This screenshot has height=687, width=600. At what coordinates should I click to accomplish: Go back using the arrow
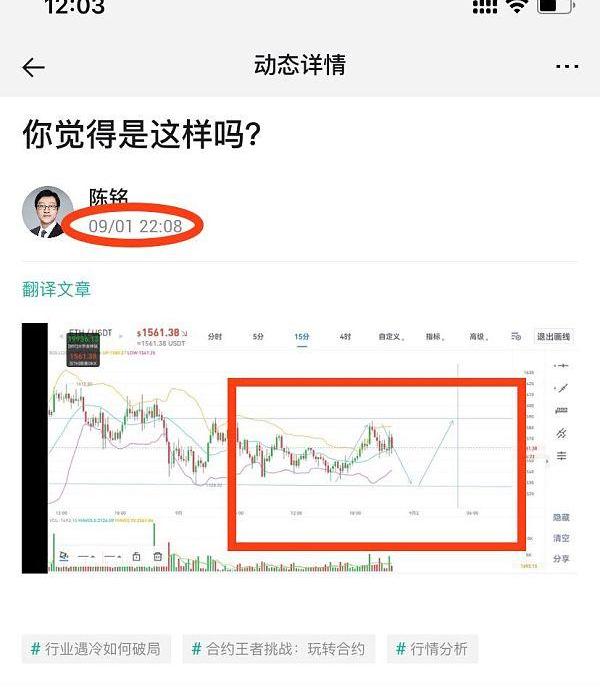34,67
